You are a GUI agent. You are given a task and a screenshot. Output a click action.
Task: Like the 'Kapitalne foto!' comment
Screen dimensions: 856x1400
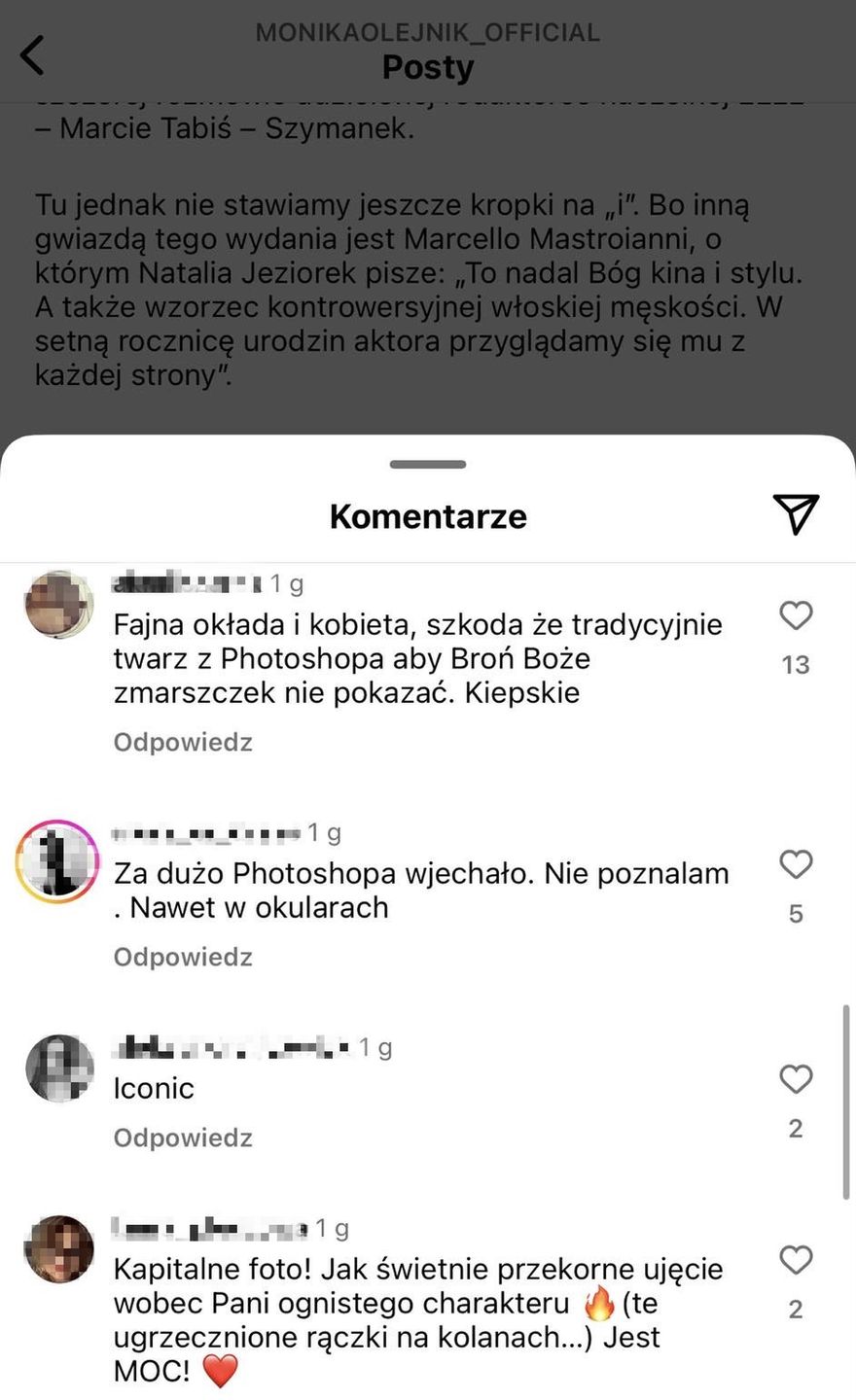coord(796,1260)
